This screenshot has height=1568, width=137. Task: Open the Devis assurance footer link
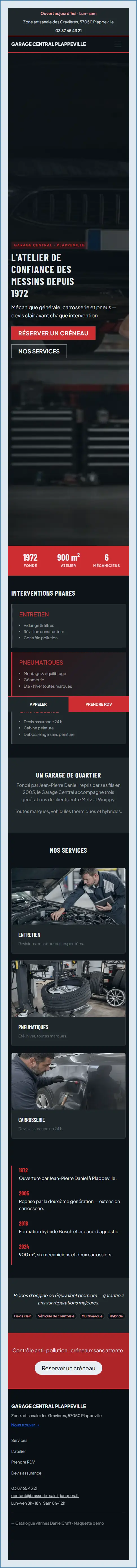(x=26, y=1473)
